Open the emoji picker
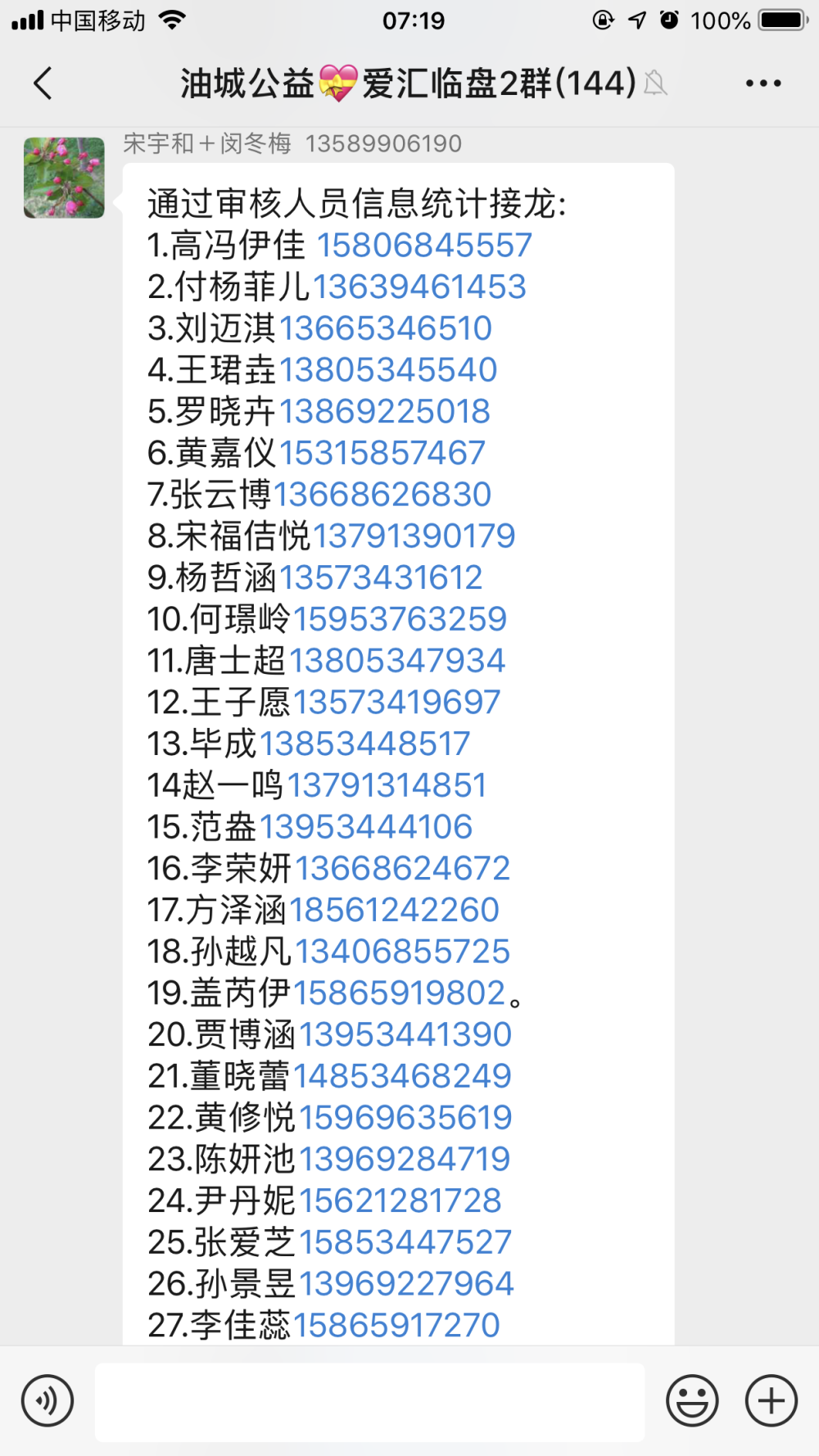The image size is (819, 1456). (692, 1400)
